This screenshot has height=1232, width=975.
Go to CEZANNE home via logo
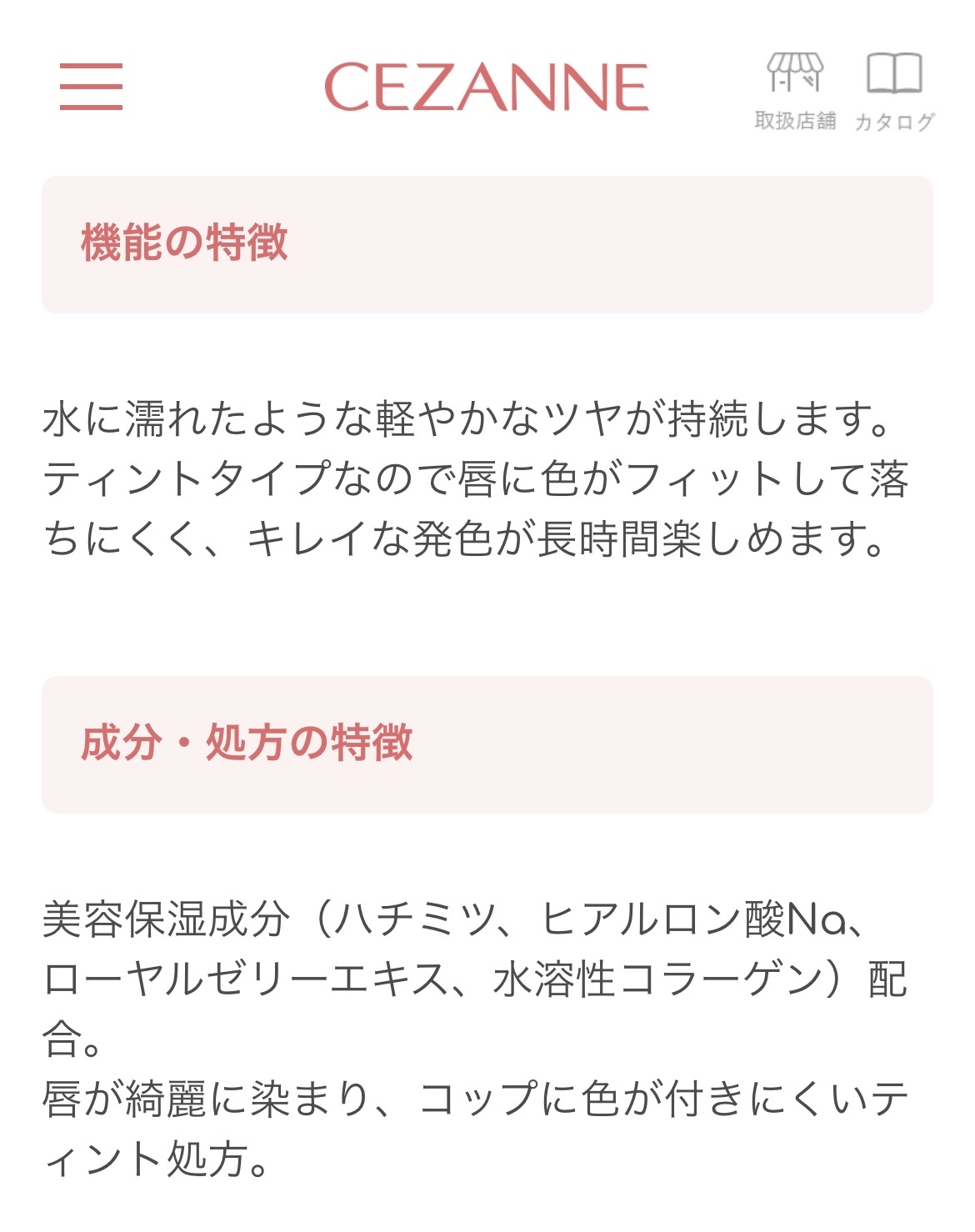pyautogui.click(x=486, y=87)
